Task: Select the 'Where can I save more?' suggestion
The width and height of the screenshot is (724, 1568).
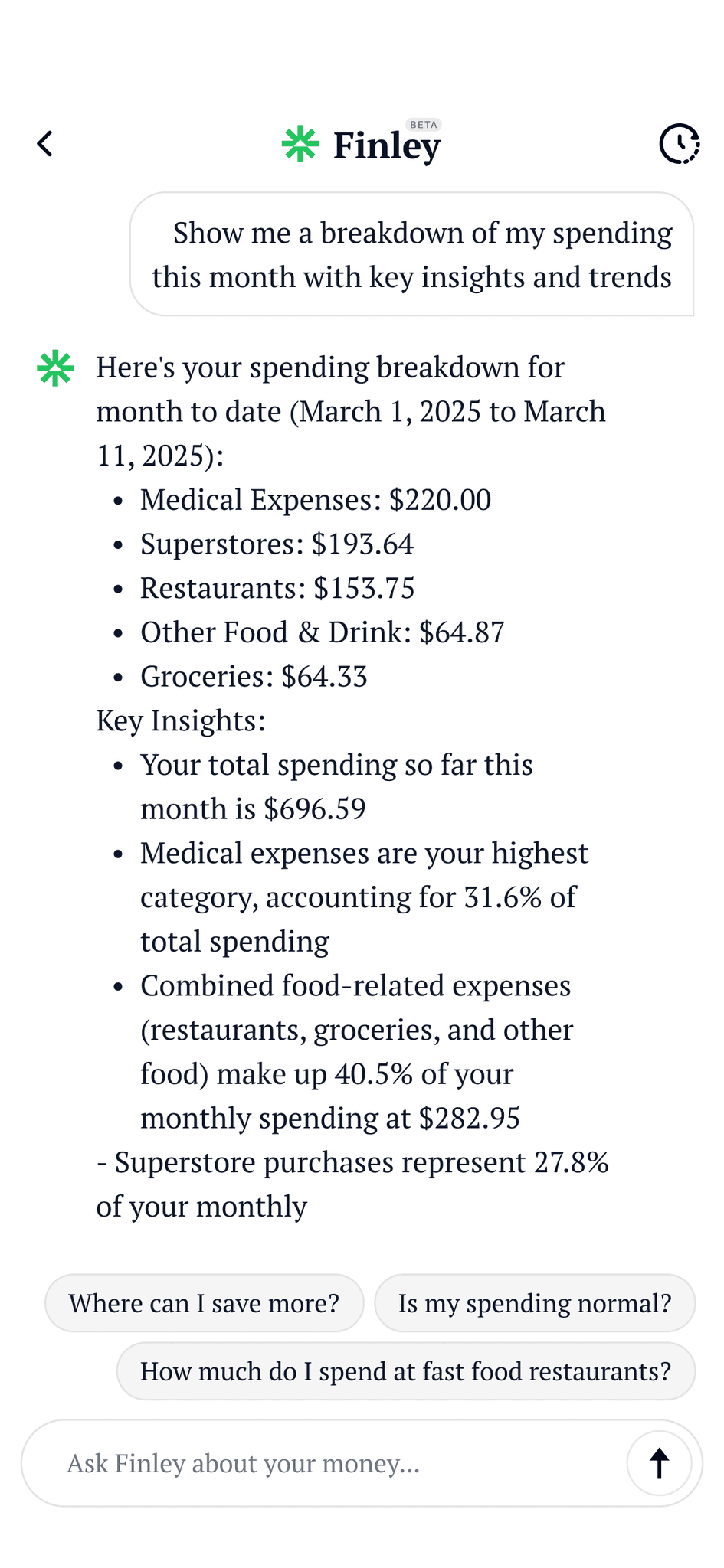Action: pos(204,1303)
